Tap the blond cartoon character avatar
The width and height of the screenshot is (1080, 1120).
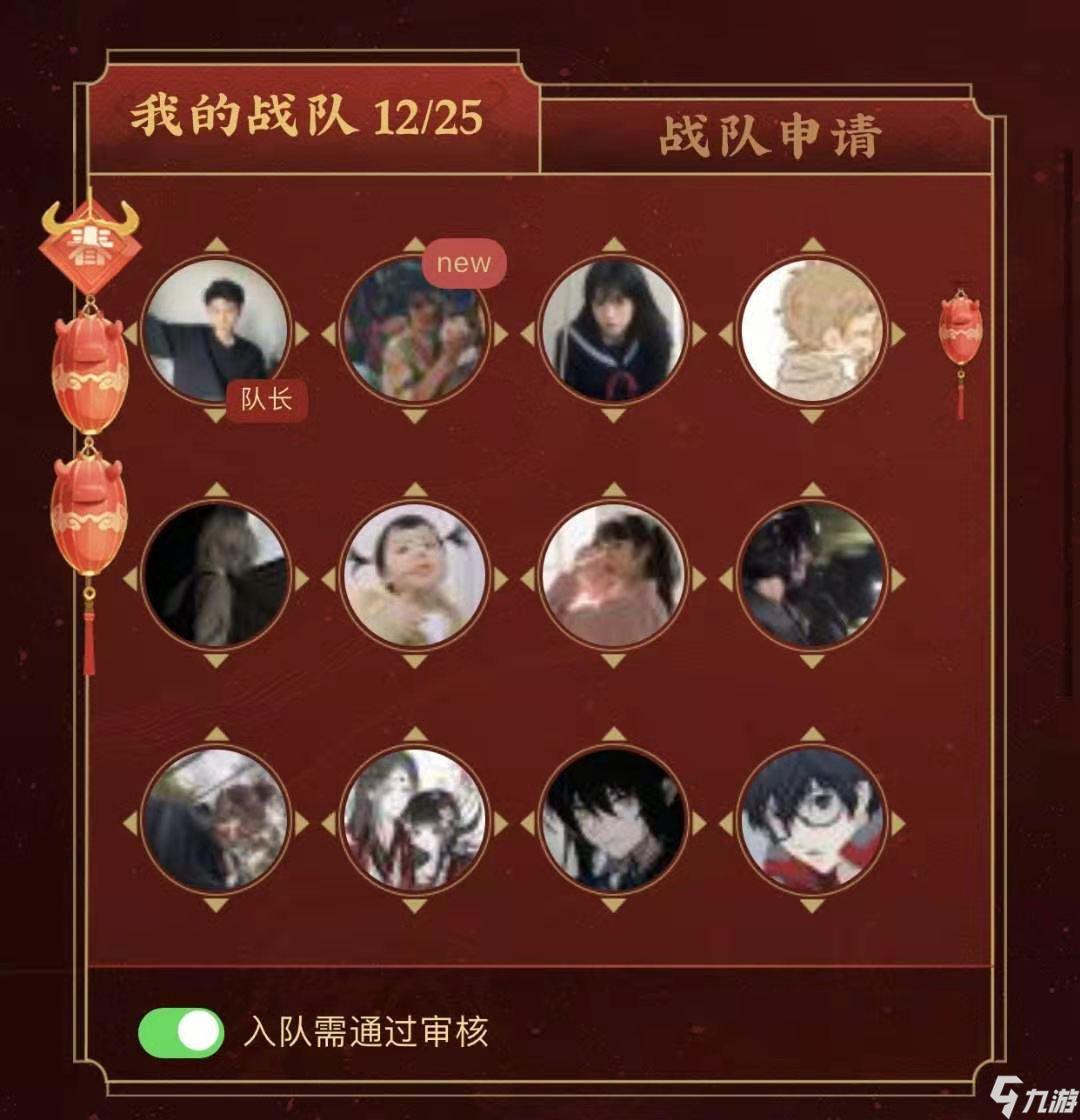pos(812,332)
